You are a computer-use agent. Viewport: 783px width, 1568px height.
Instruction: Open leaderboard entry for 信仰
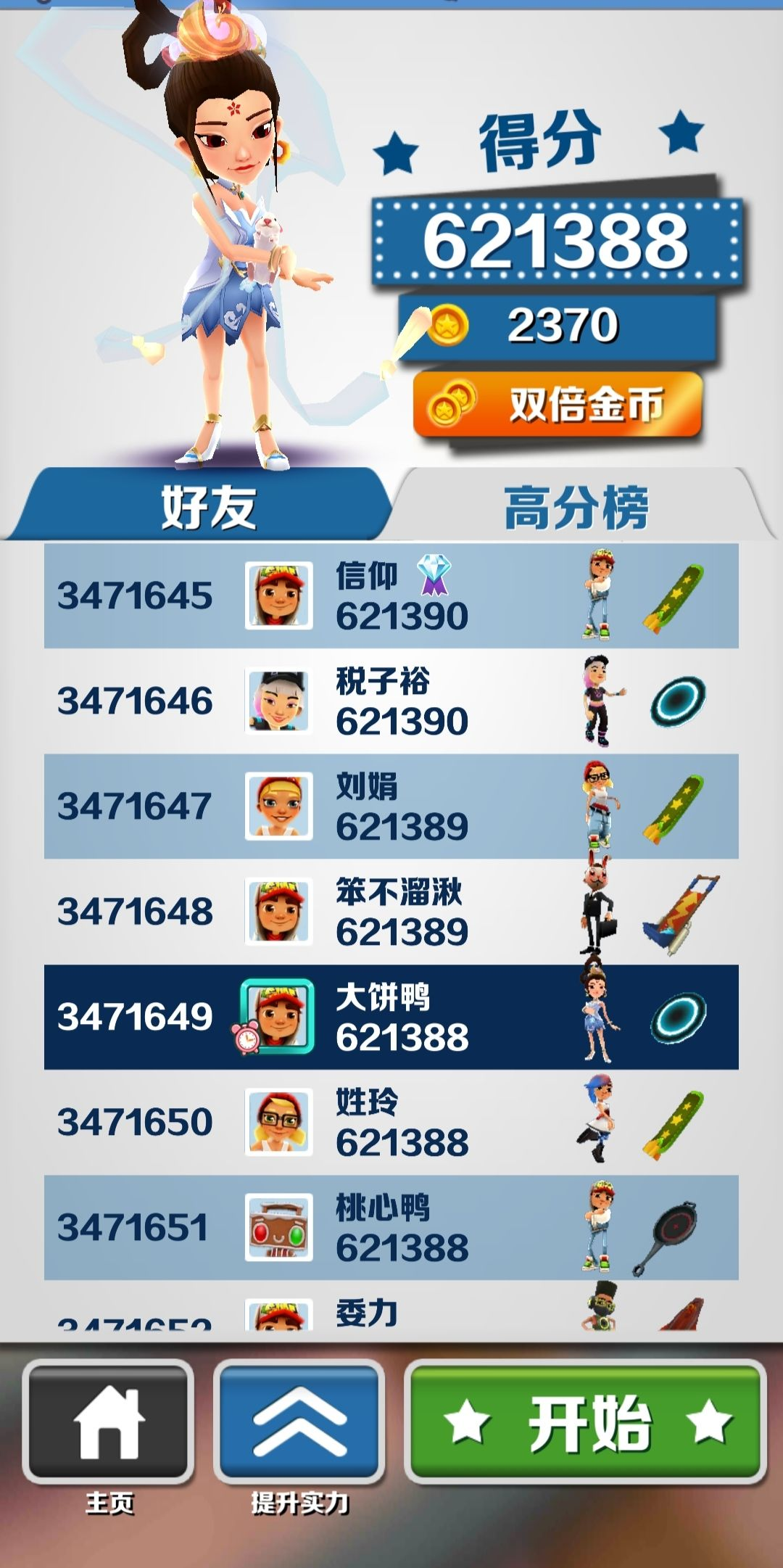tap(391, 595)
